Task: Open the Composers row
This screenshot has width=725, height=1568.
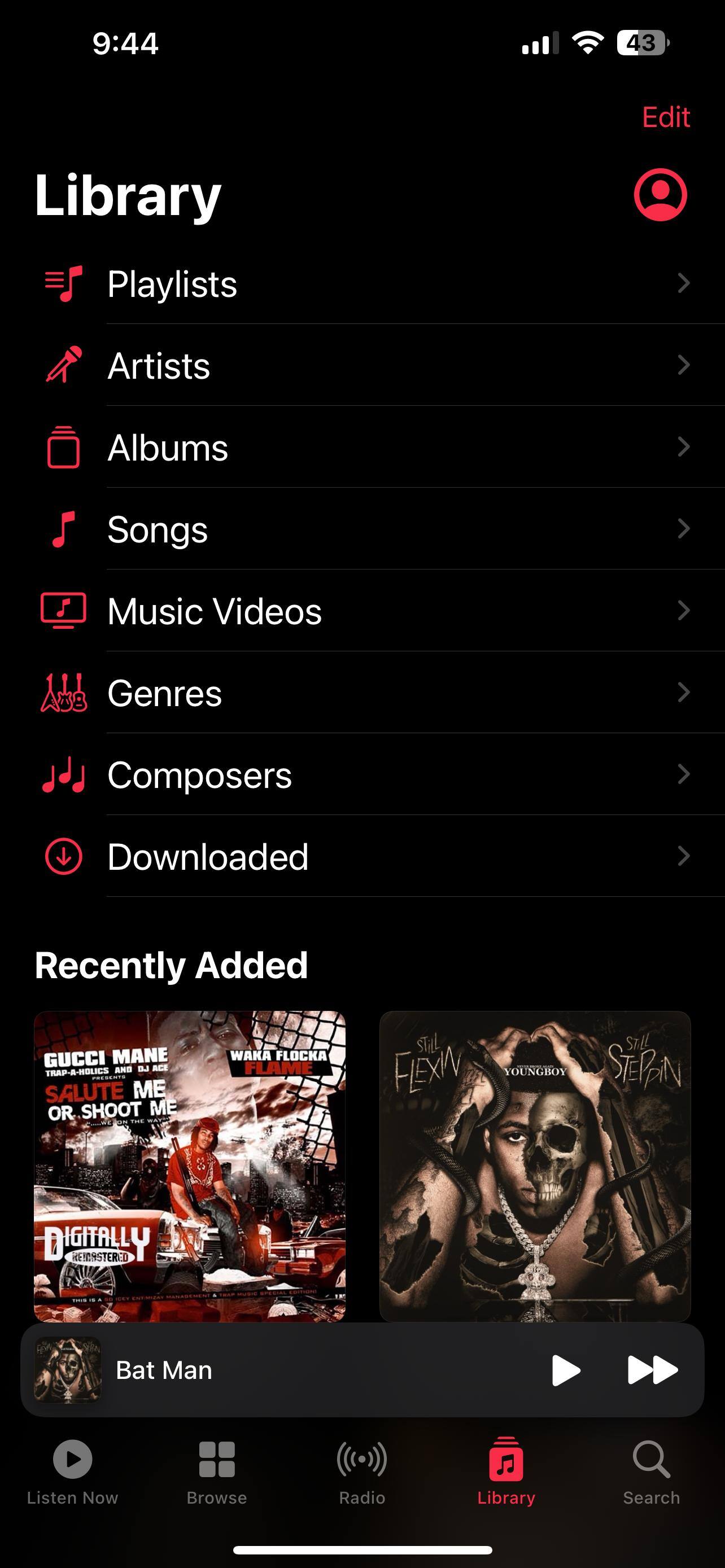Action: [x=365, y=775]
